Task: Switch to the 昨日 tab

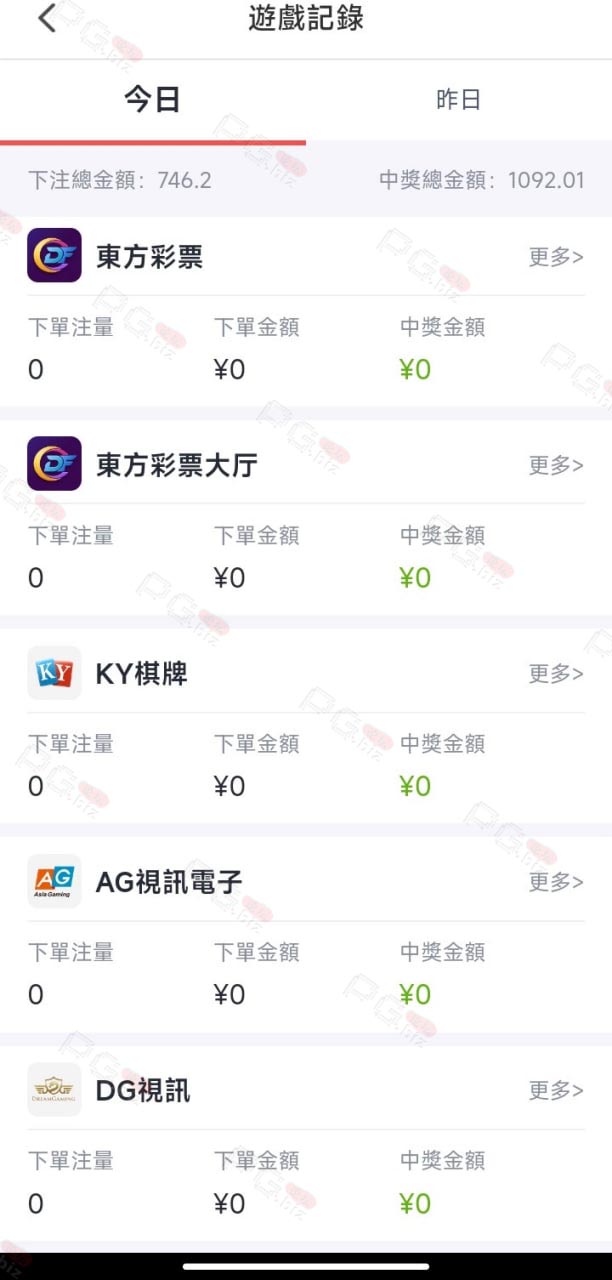Action: [x=459, y=100]
